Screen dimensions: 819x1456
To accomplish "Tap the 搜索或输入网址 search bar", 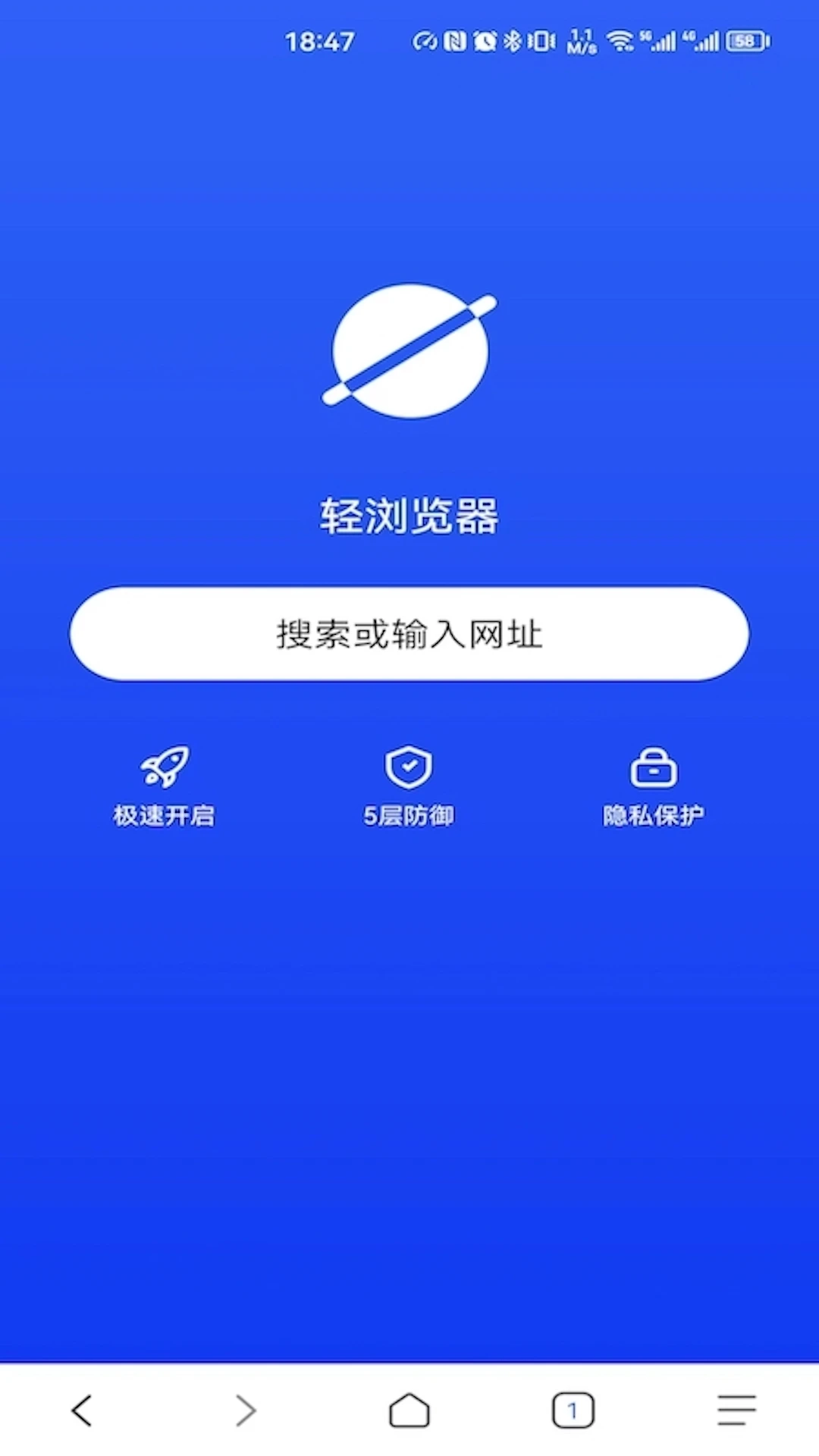I will (409, 634).
